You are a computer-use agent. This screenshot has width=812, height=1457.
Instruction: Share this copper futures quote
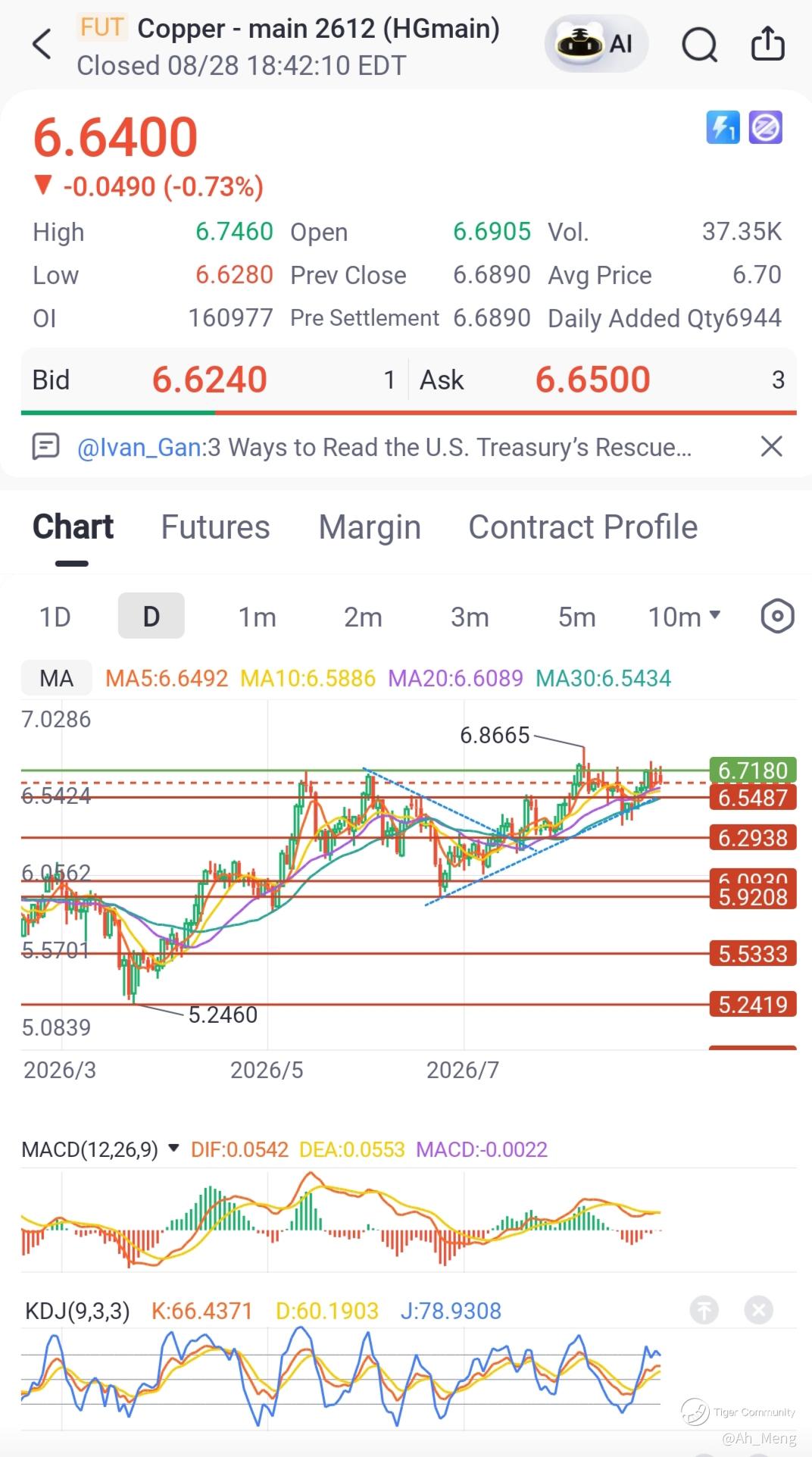click(x=767, y=43)
